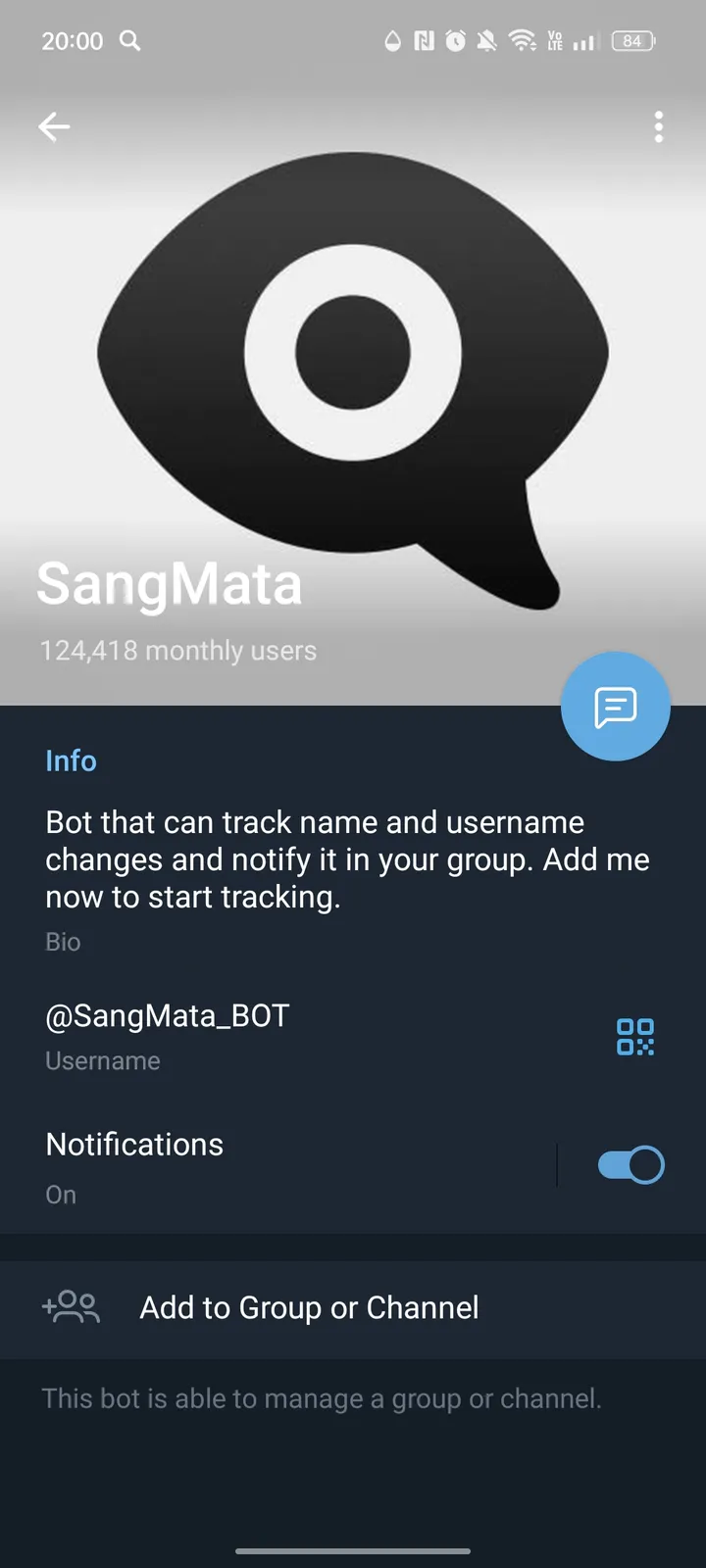Viewport: 706px width, 1568px height.
Task: Tap the username @SangMata_BOT
Action: point(167,1016)
